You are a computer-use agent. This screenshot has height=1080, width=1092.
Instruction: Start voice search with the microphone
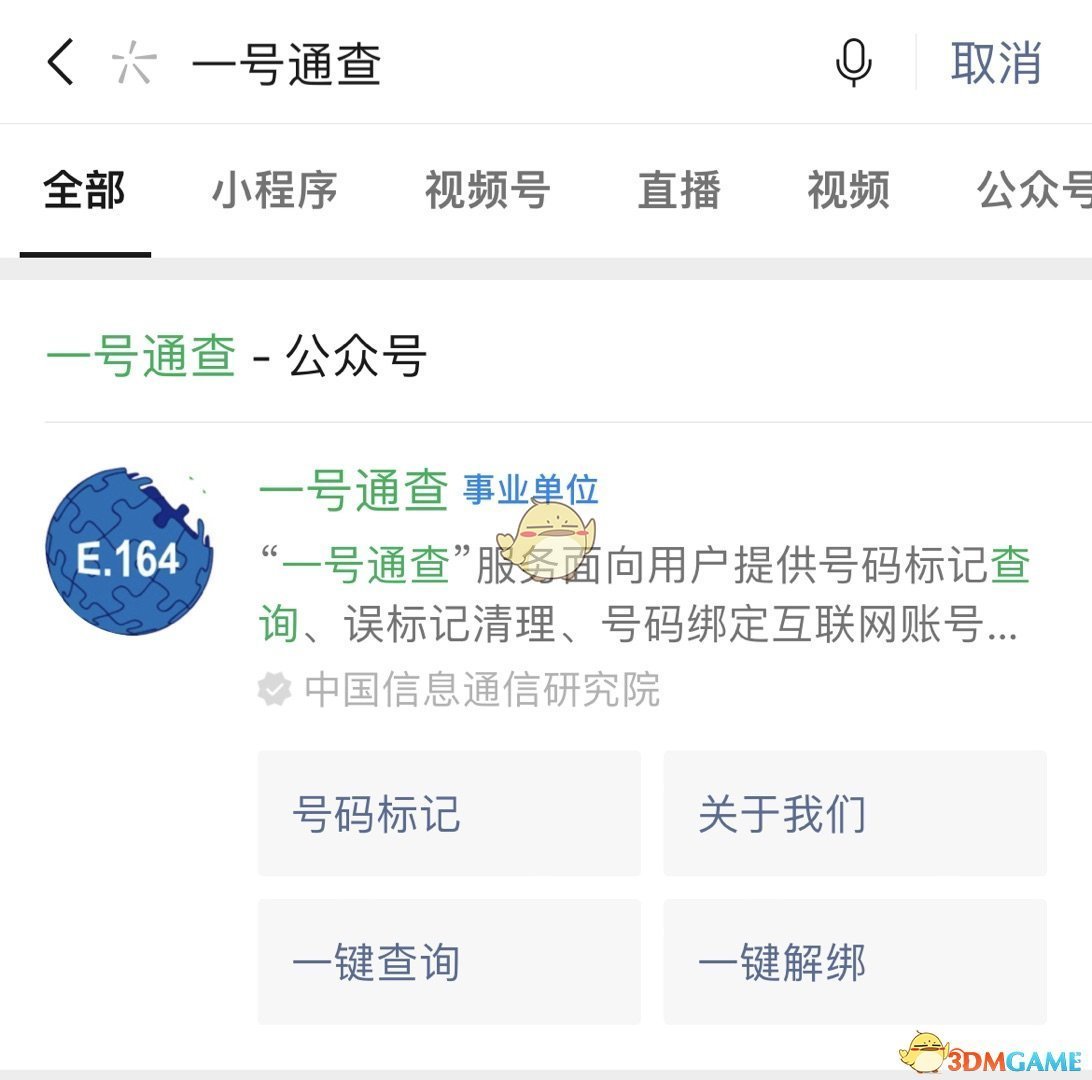(853, 62)
